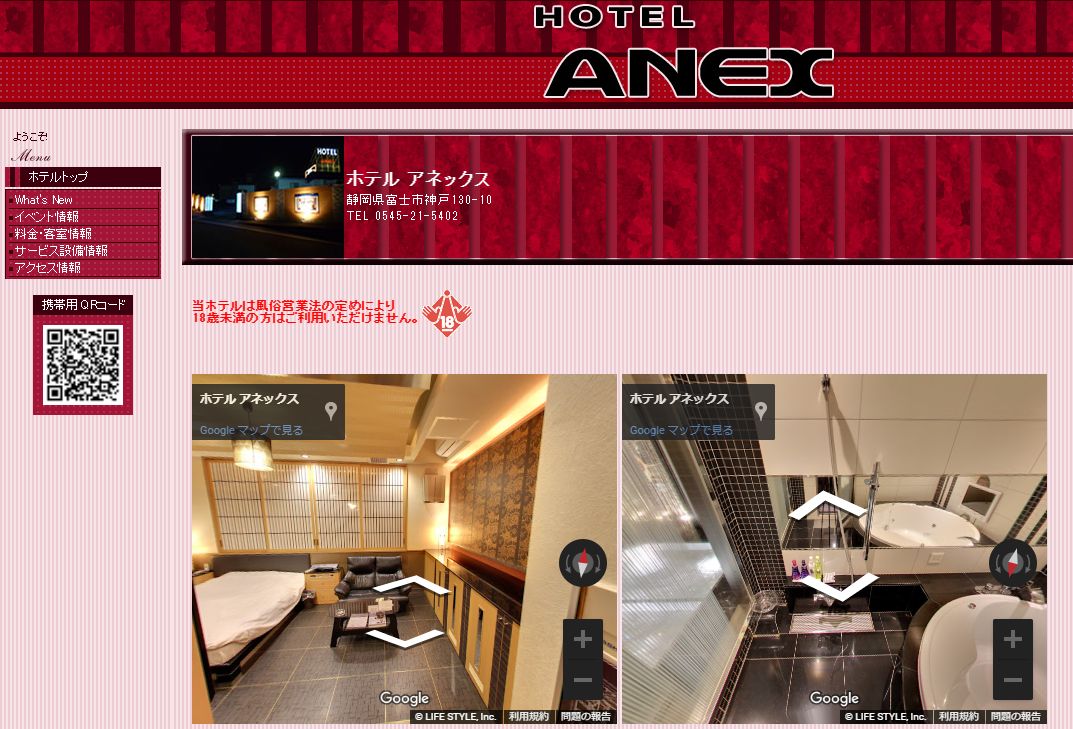Report a problem on the bathroom view
1073x729 pixels.
(x=1015, y=717)
